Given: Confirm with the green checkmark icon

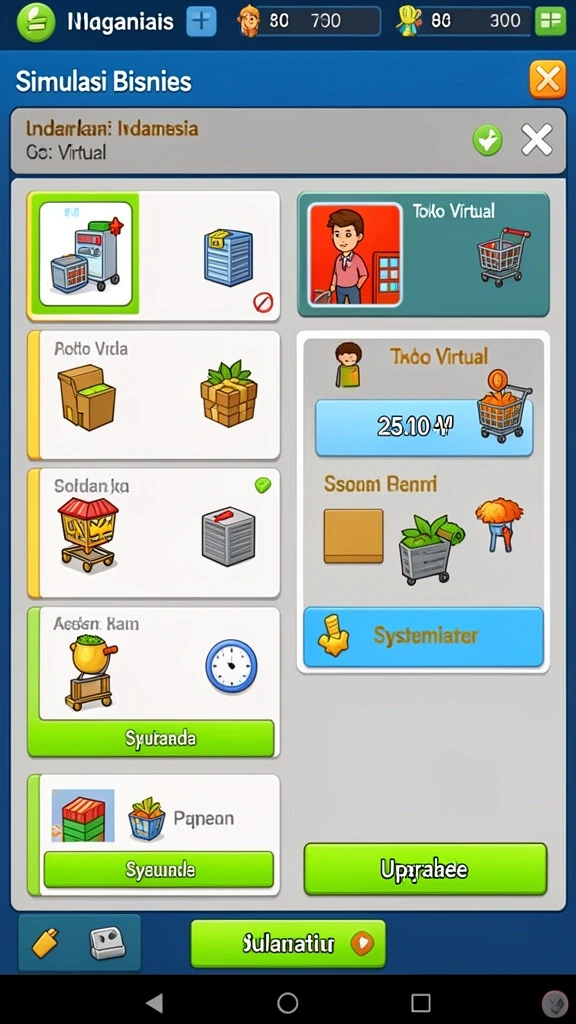Looking at the screenshot, I should [487, 140].
